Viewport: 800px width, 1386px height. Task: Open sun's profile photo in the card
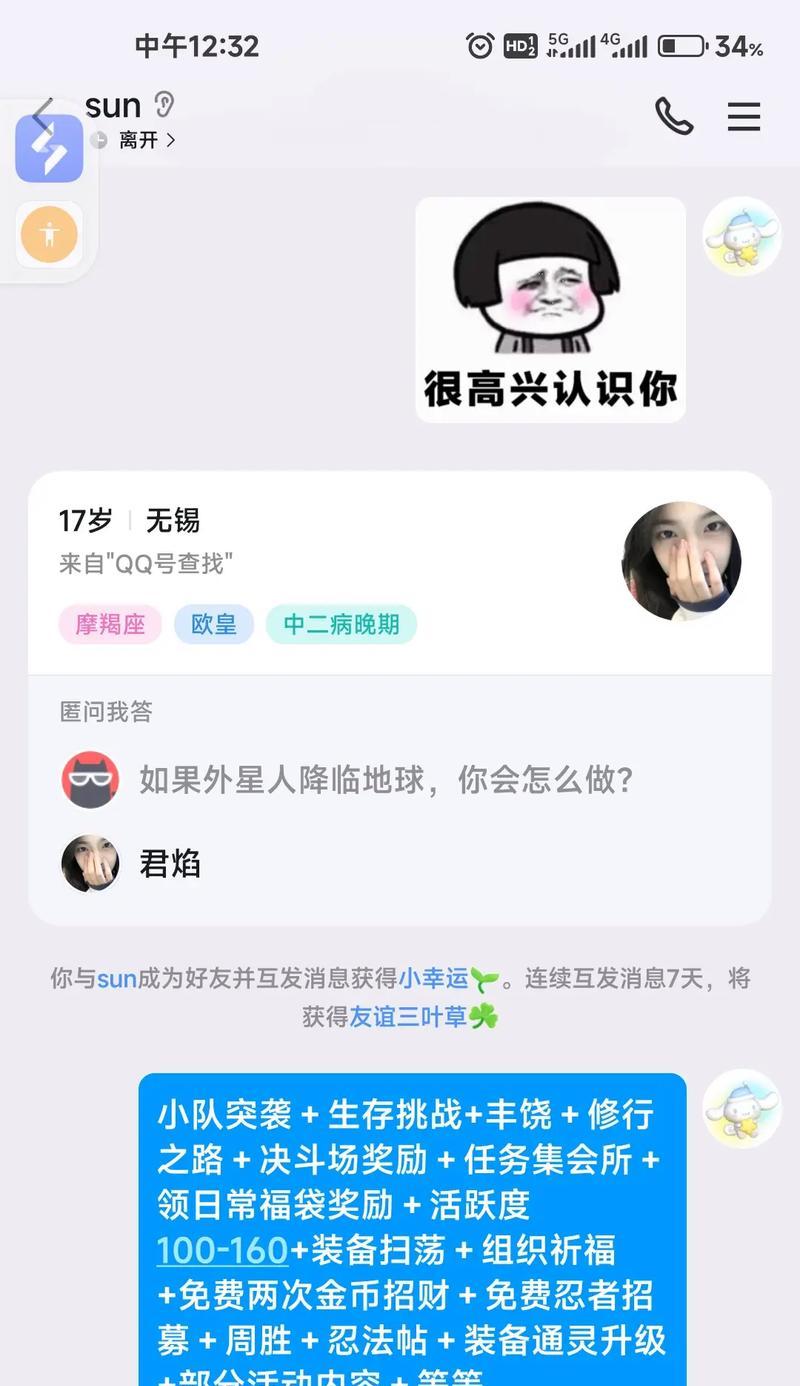tap(681, 561)
